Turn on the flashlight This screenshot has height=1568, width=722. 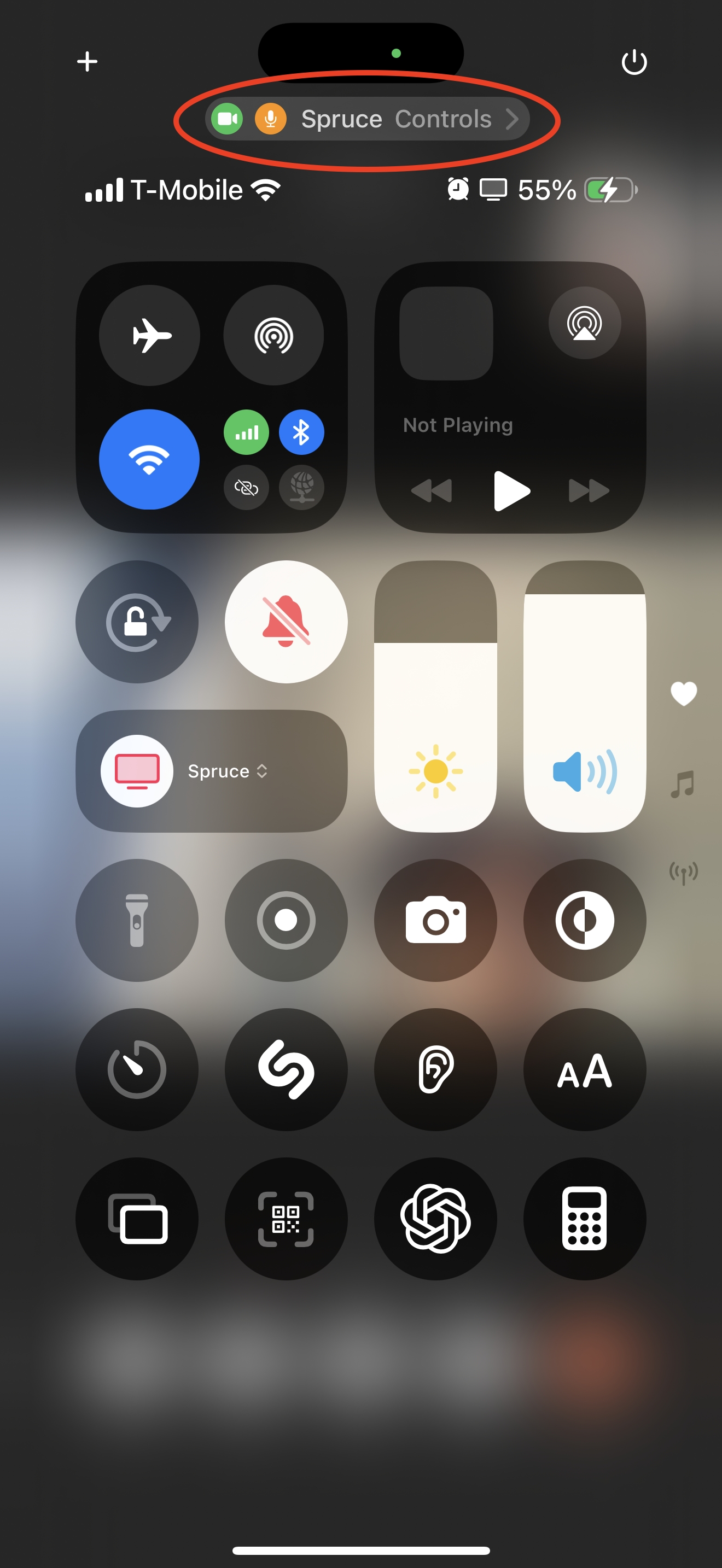tap(137, 920)
